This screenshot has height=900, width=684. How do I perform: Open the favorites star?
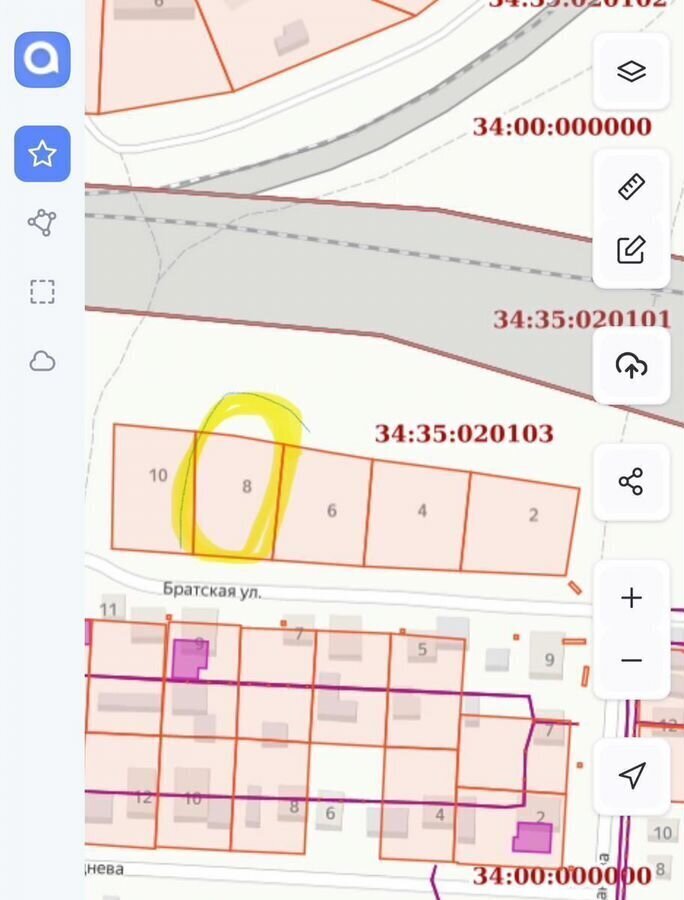[42, 154]
